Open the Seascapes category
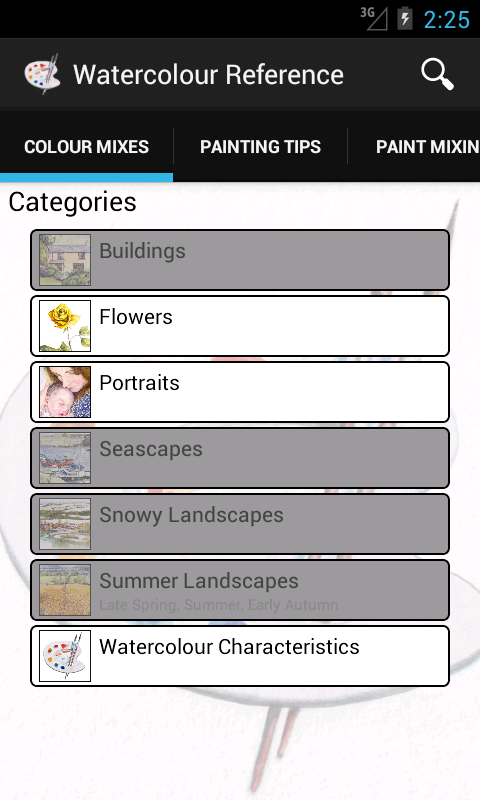 tap(240, 458)
